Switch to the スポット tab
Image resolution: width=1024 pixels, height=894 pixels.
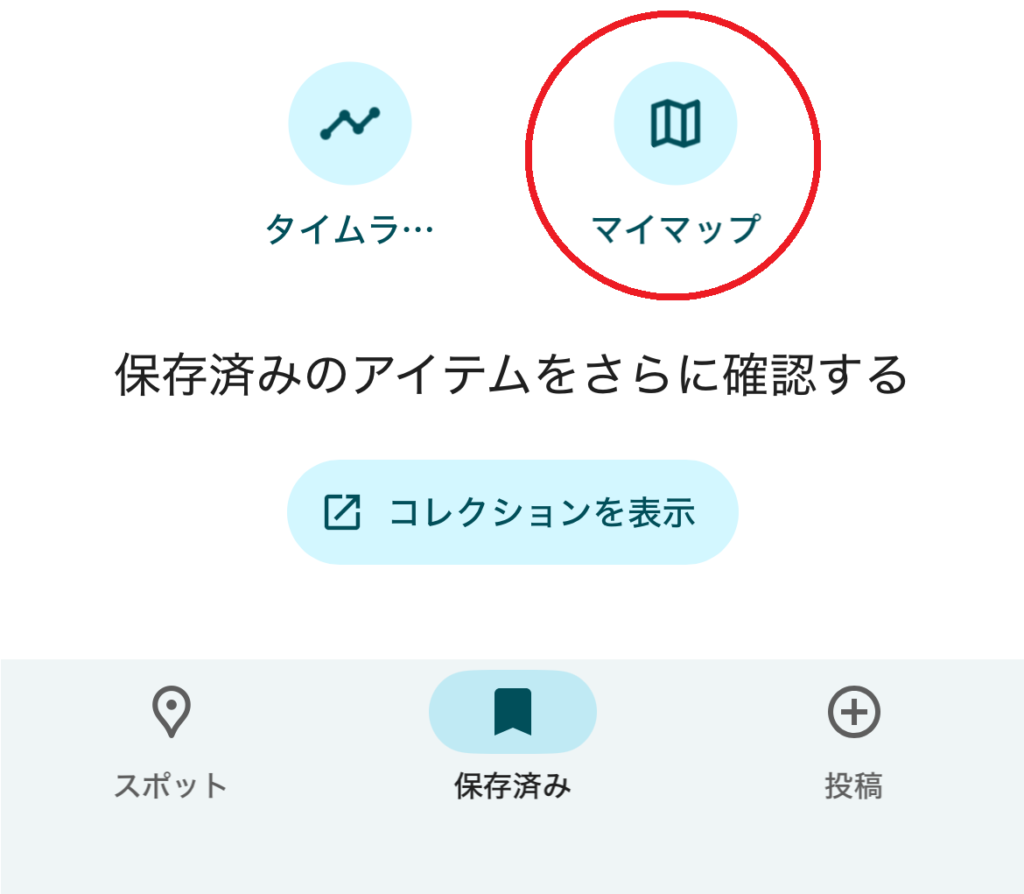coord(171,742)
